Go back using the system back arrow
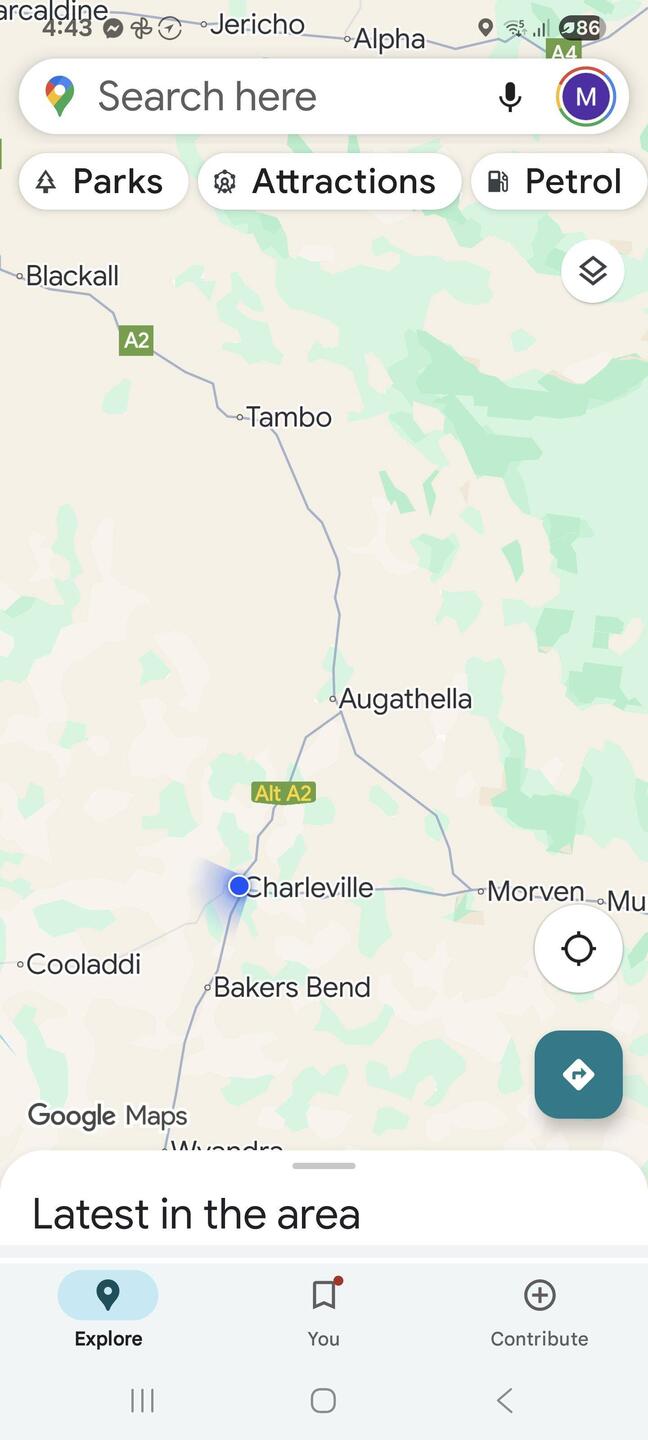This screenshot has height=1440, width=648. click(x=505, y=1400)
